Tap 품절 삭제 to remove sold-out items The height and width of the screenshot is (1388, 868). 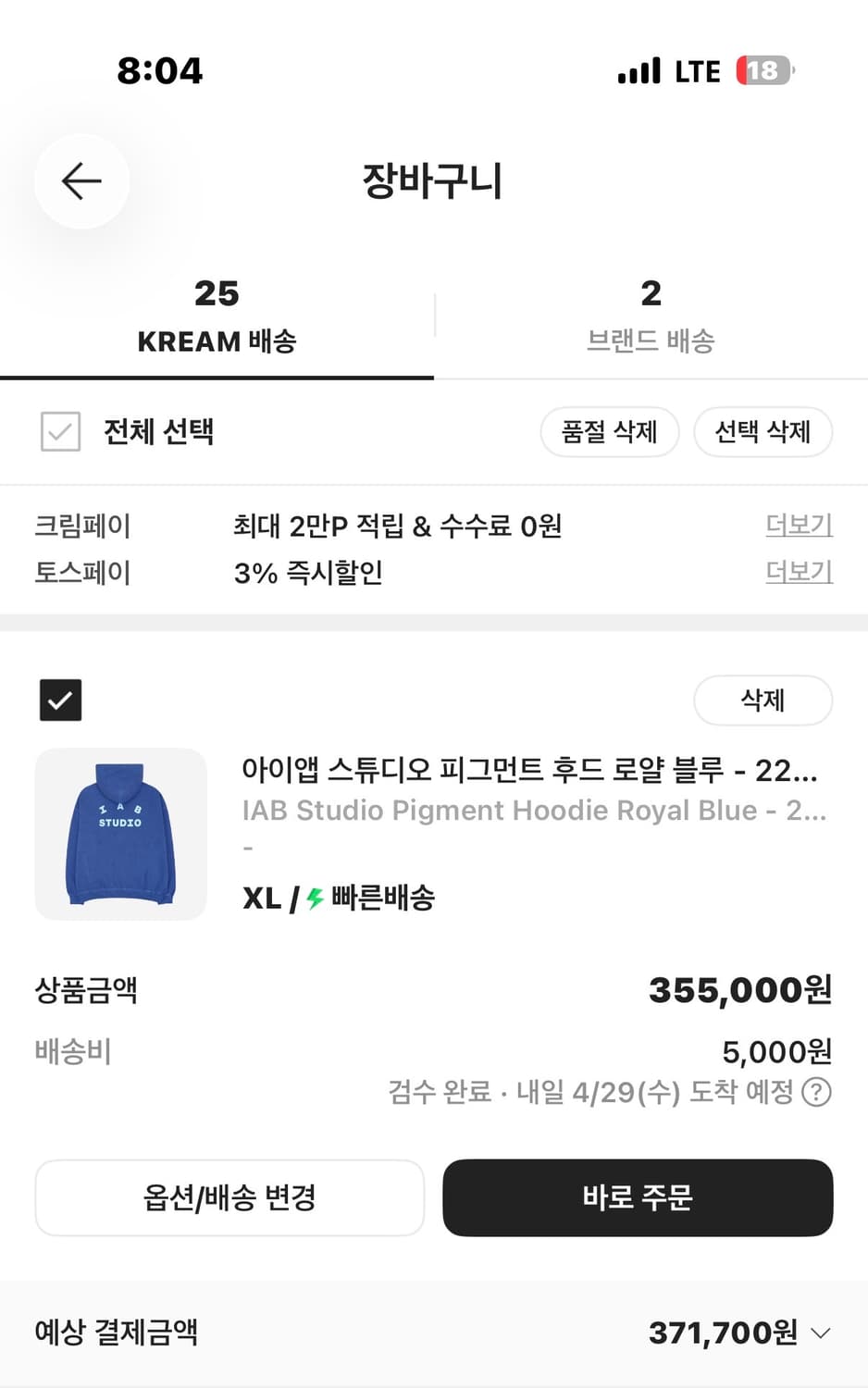coord(609,432)
